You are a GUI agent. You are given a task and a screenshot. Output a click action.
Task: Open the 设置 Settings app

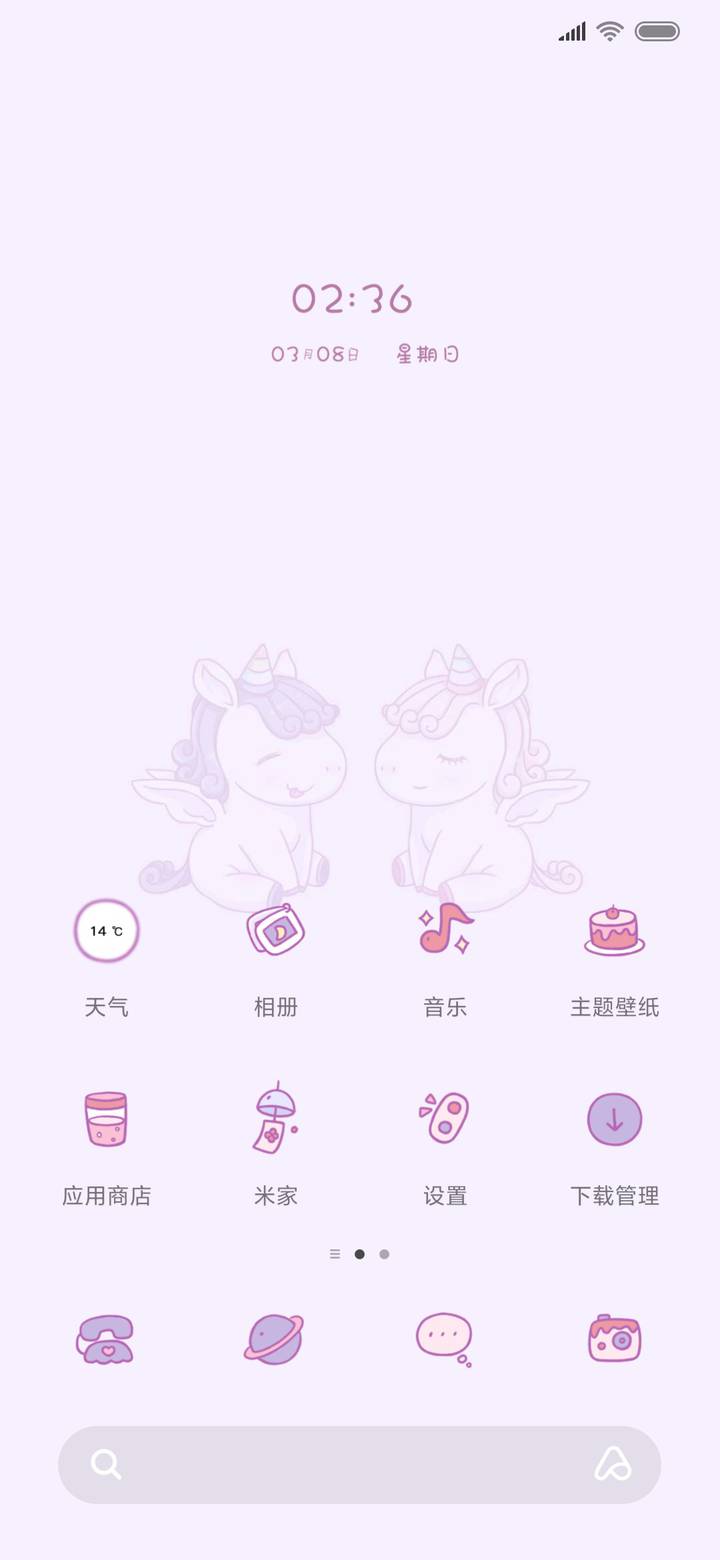pyautogui.click(x=444, y=1118)
